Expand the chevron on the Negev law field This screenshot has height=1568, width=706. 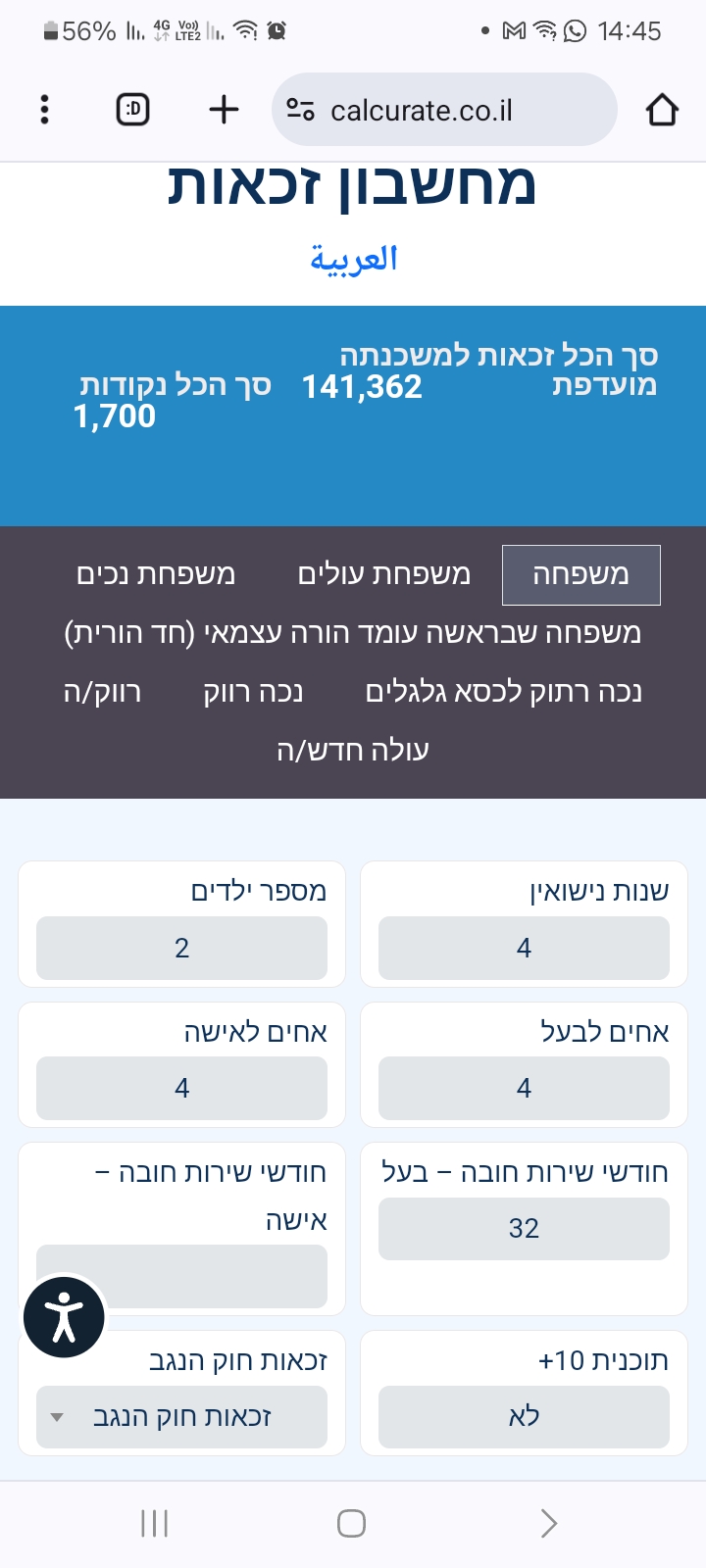[57, 1417]
